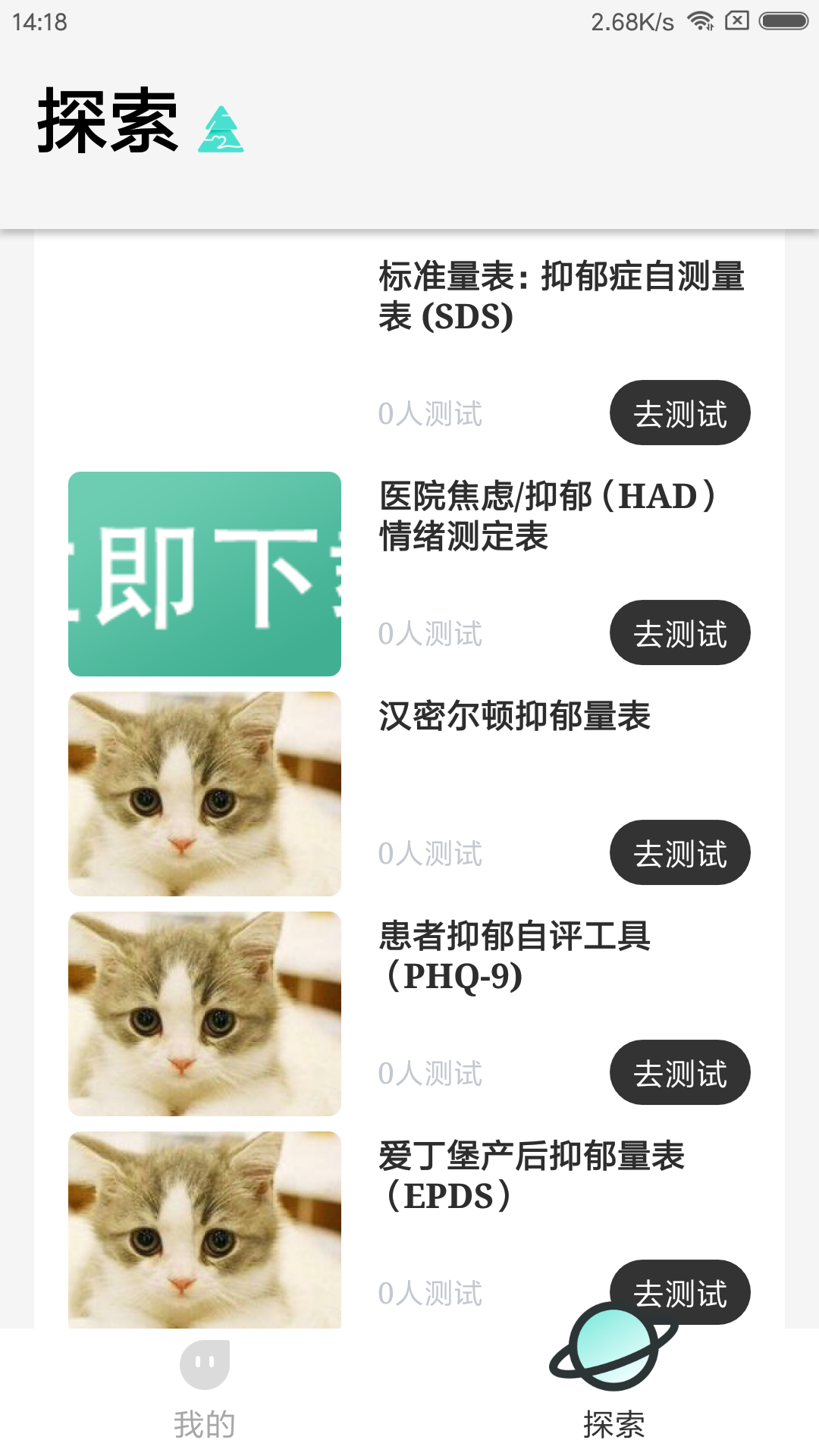Switch to the 我的 tab
This screenshot has width=819, height=1456.
click(x=205, y=1424)
